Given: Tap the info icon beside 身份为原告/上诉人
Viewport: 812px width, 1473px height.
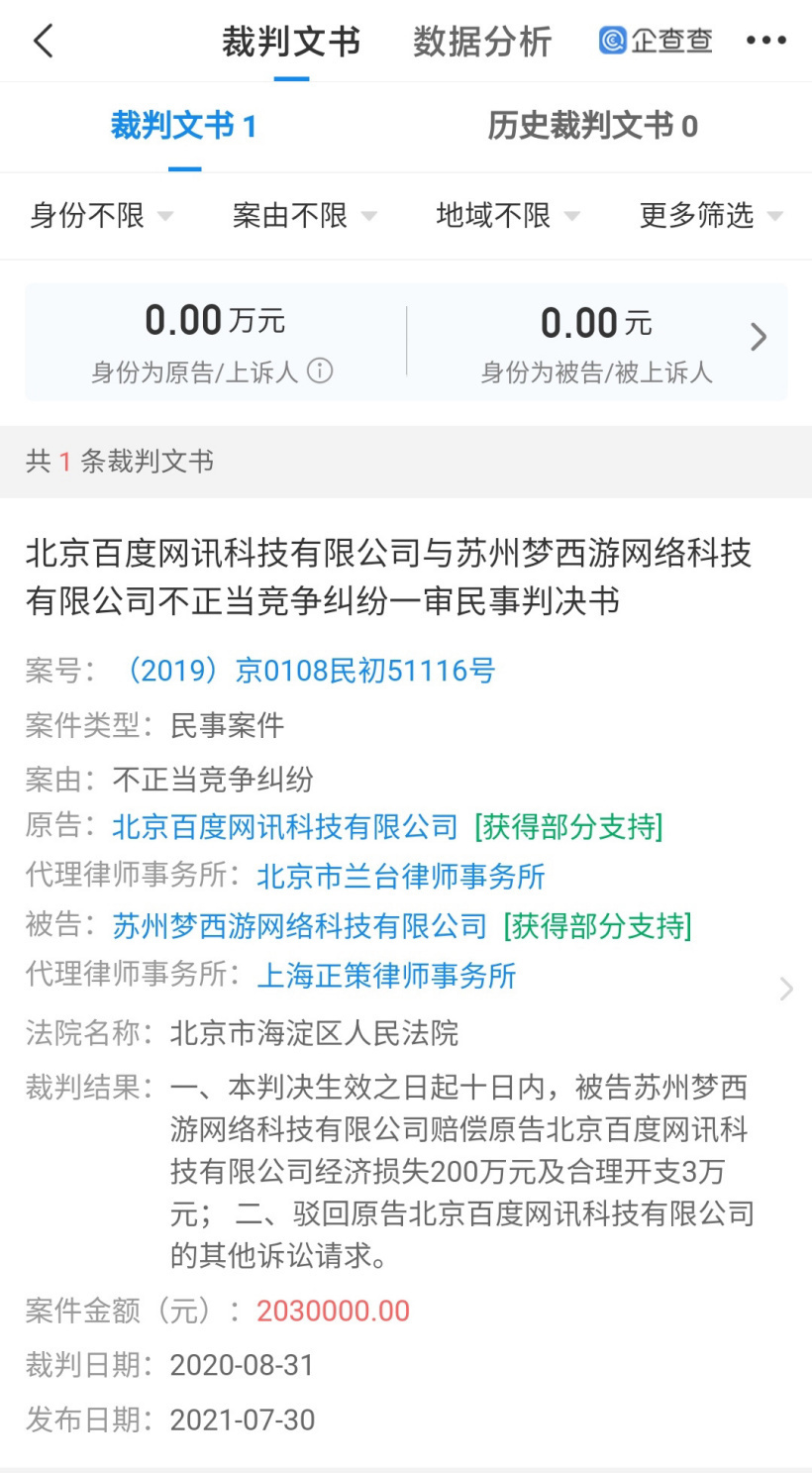Looking at the screenshot, I should coord(320,371).
